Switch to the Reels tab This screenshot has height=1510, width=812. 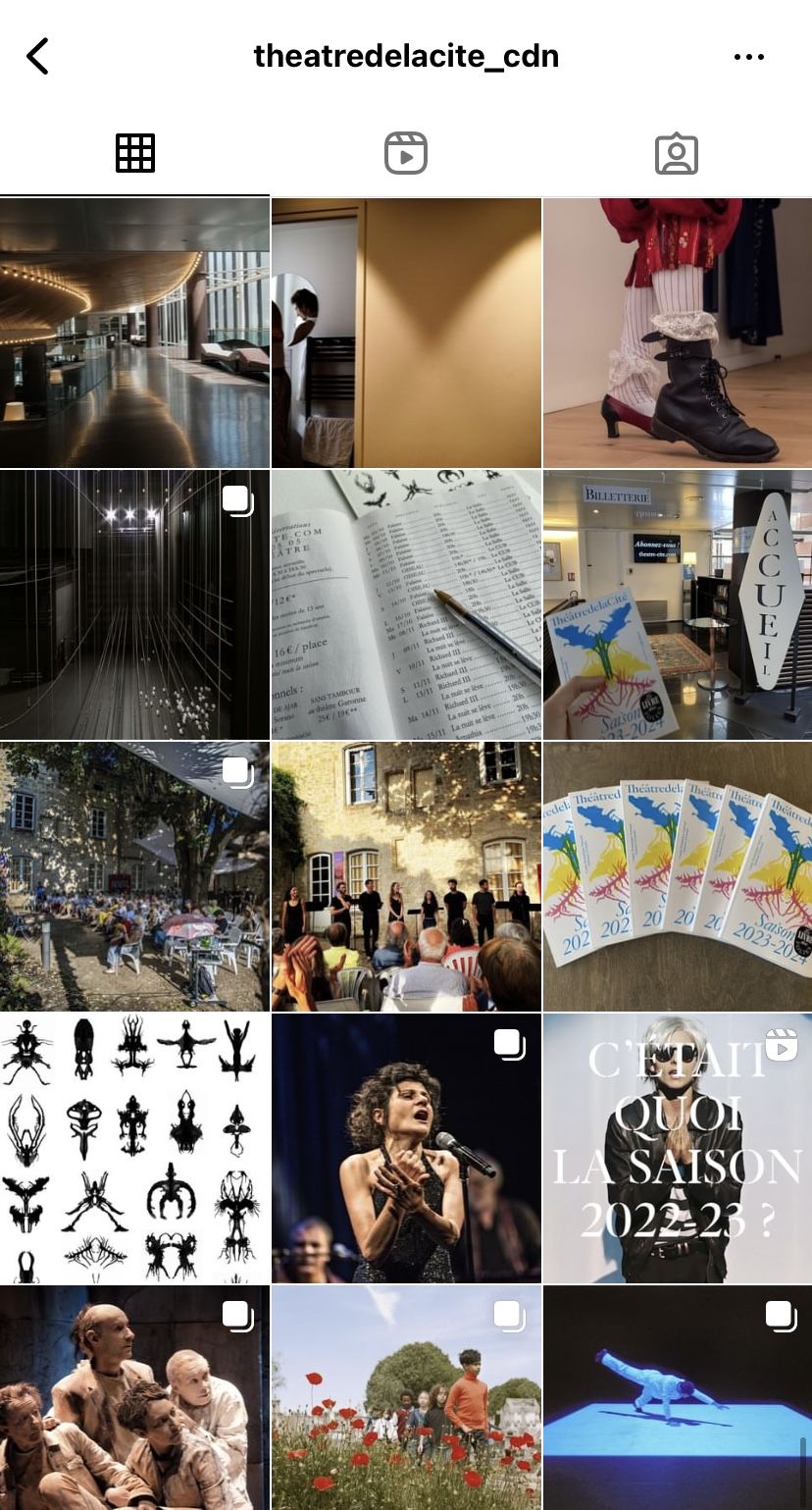[x=405, y=154]
